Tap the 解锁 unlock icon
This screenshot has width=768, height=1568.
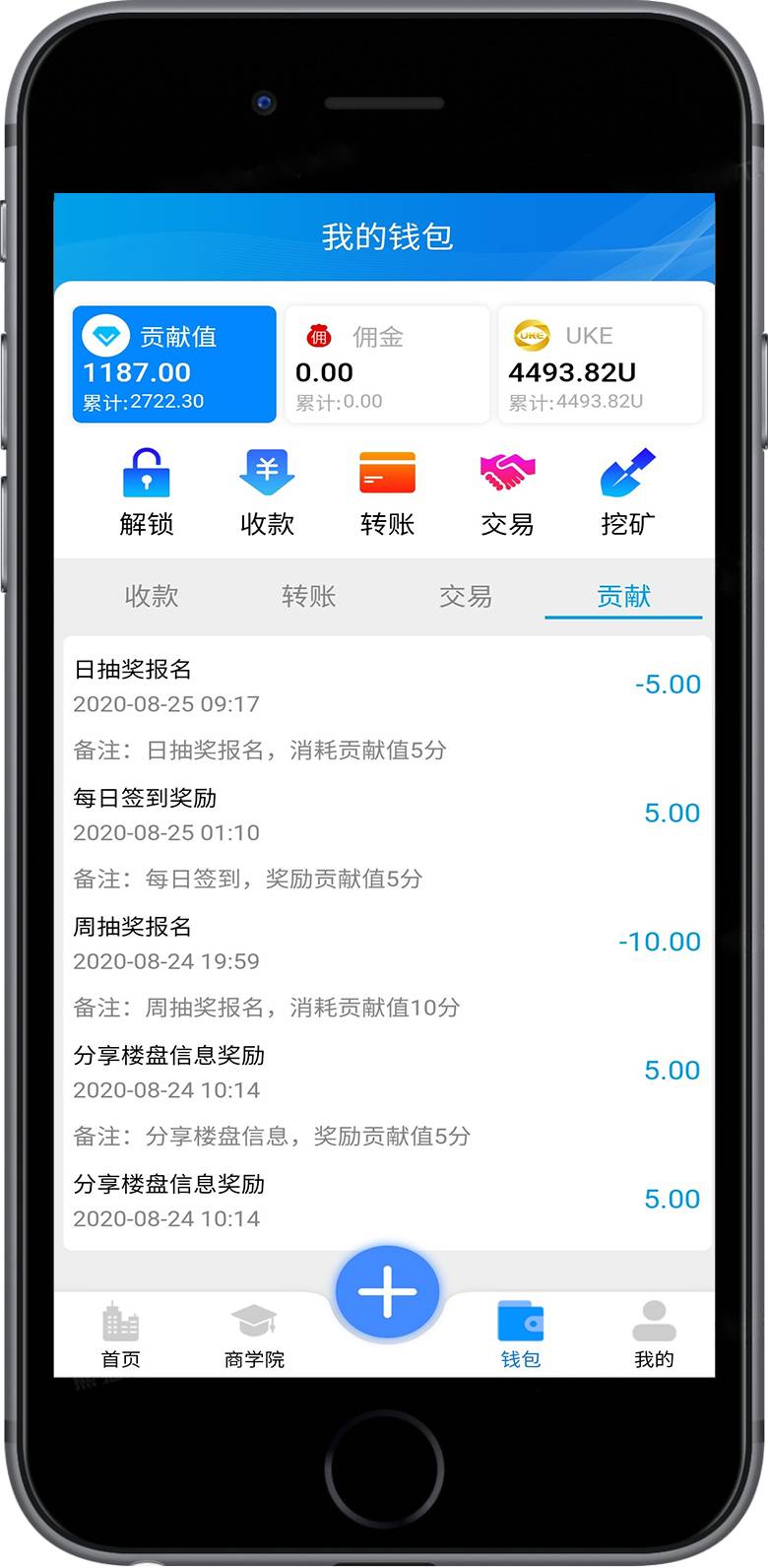point(147,490)
